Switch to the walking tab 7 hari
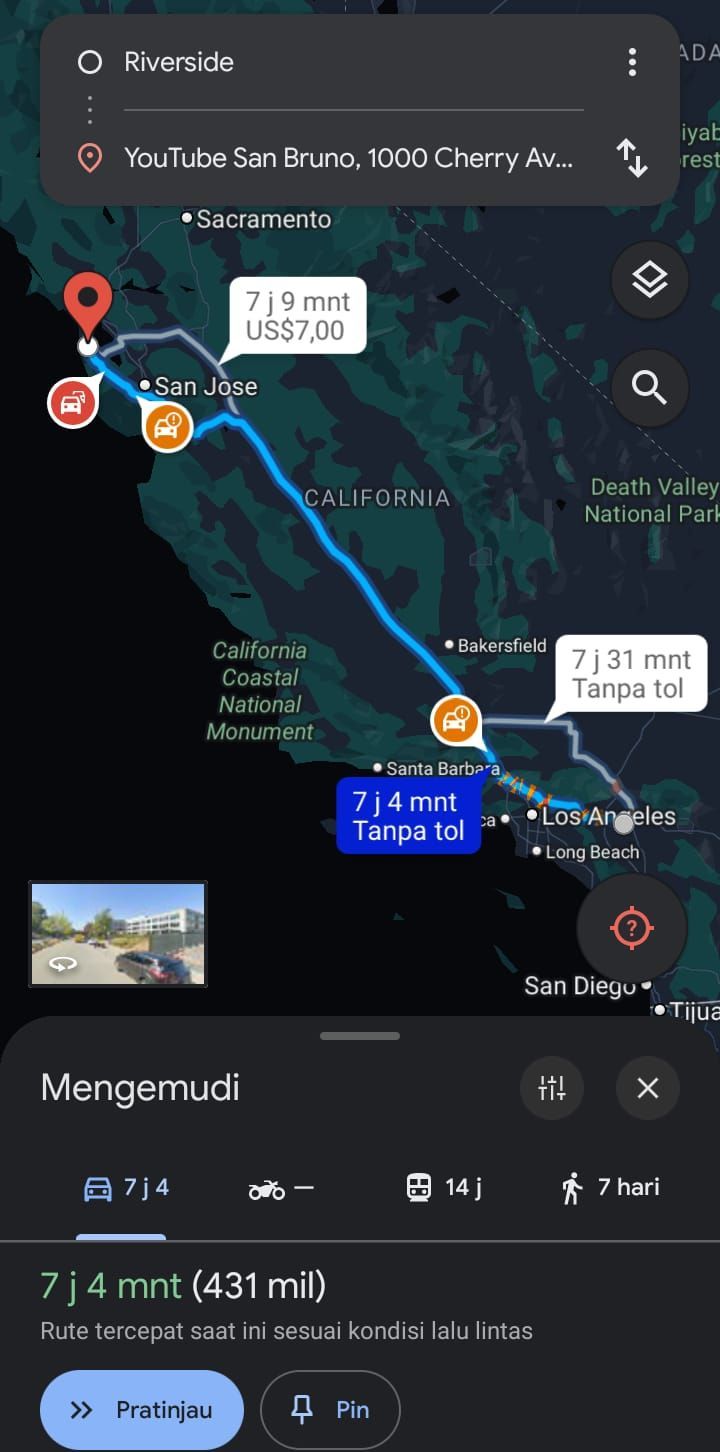This screenshot has height=1452, width=720. [610, 1188]
